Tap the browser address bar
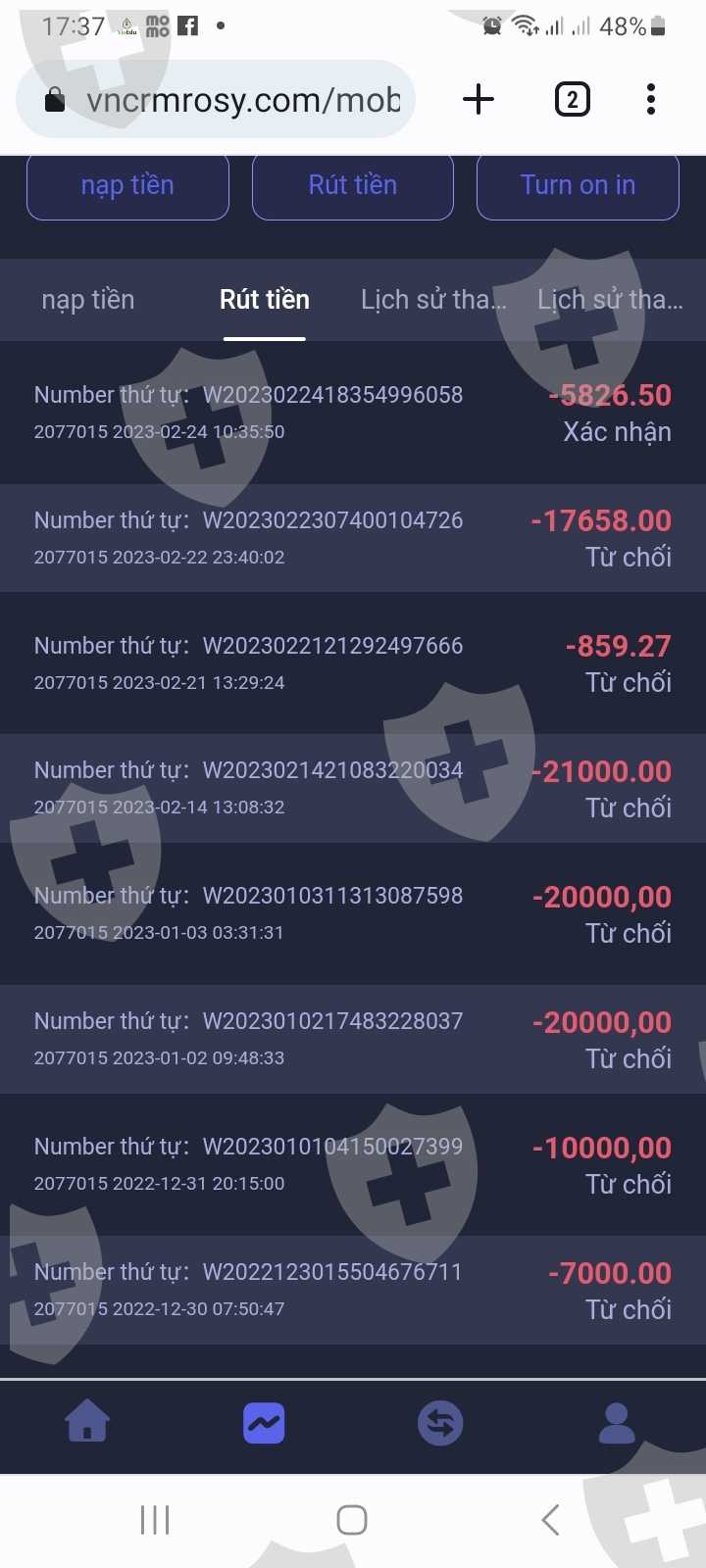Viewport: 706px width, 1568px height. coord(216,99)
